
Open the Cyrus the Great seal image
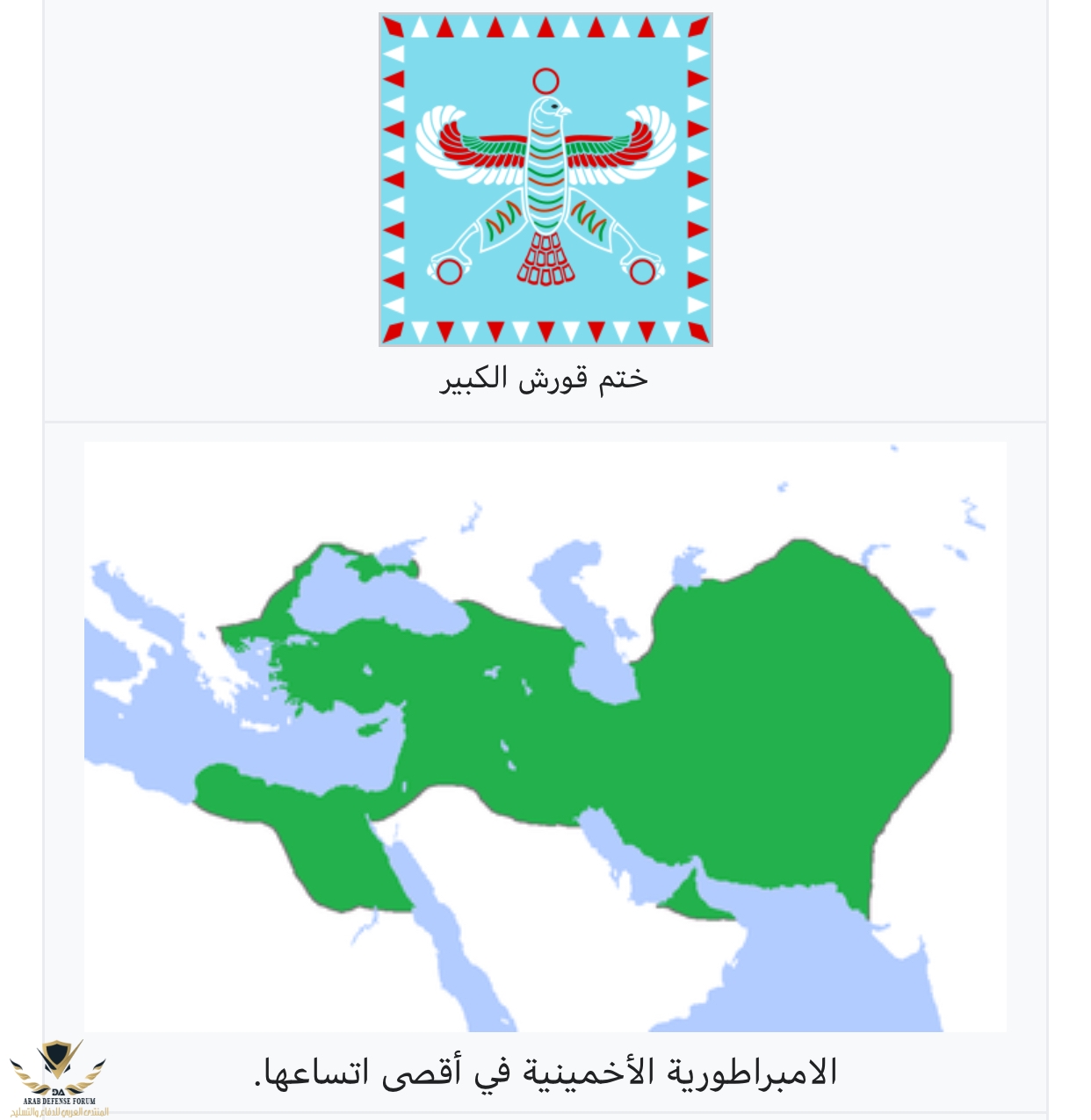point(545,180)
